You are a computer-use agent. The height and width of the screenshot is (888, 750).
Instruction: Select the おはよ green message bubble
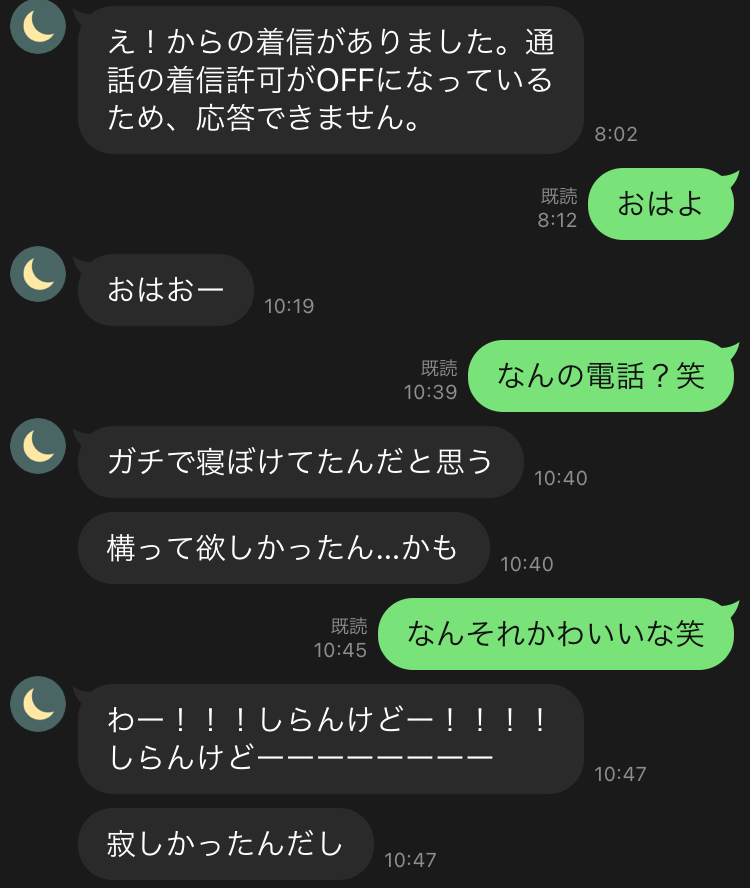(x=660, y=203)
